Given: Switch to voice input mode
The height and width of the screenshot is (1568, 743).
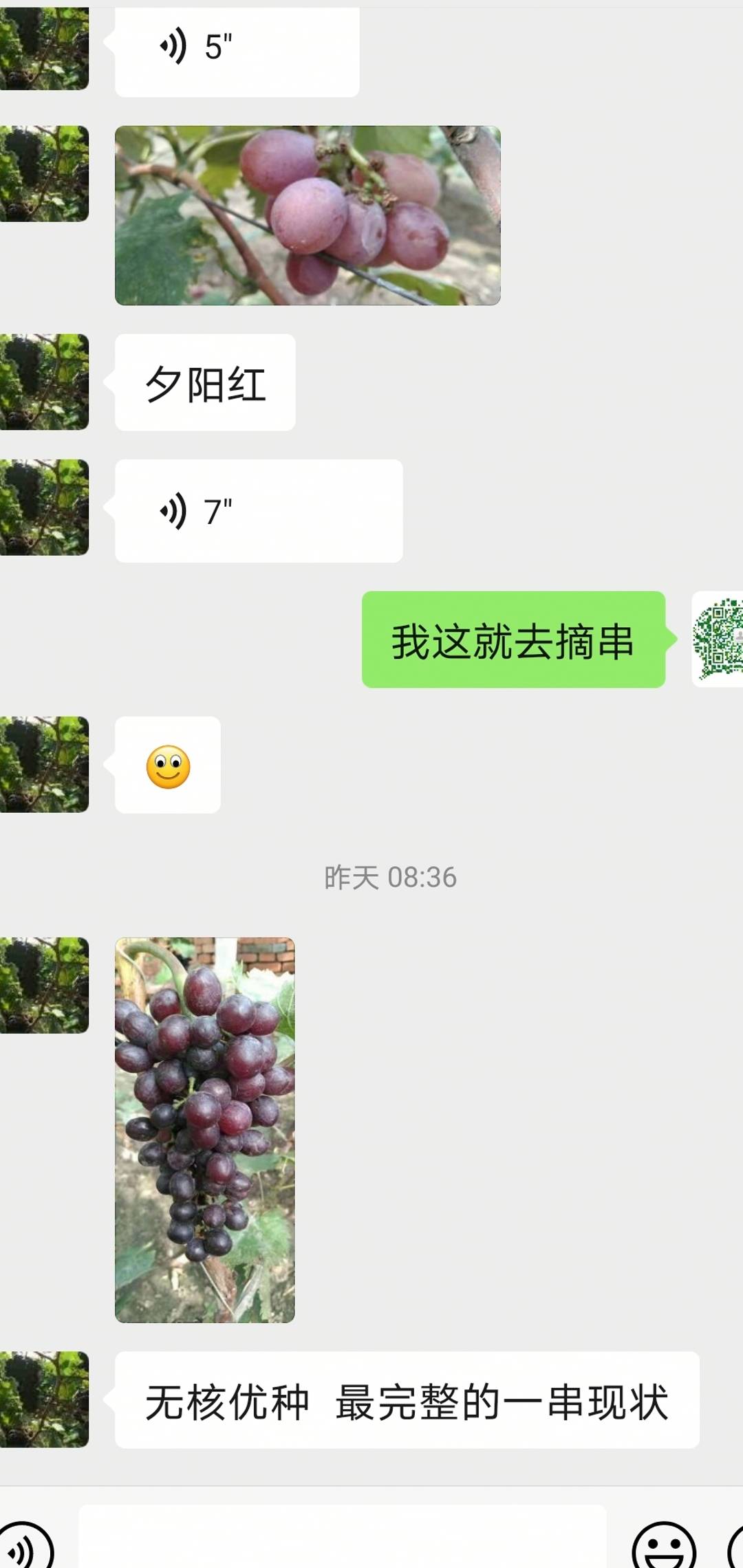Looking at the screenshot, I should pyautogui.click(x=25, y=1547).
